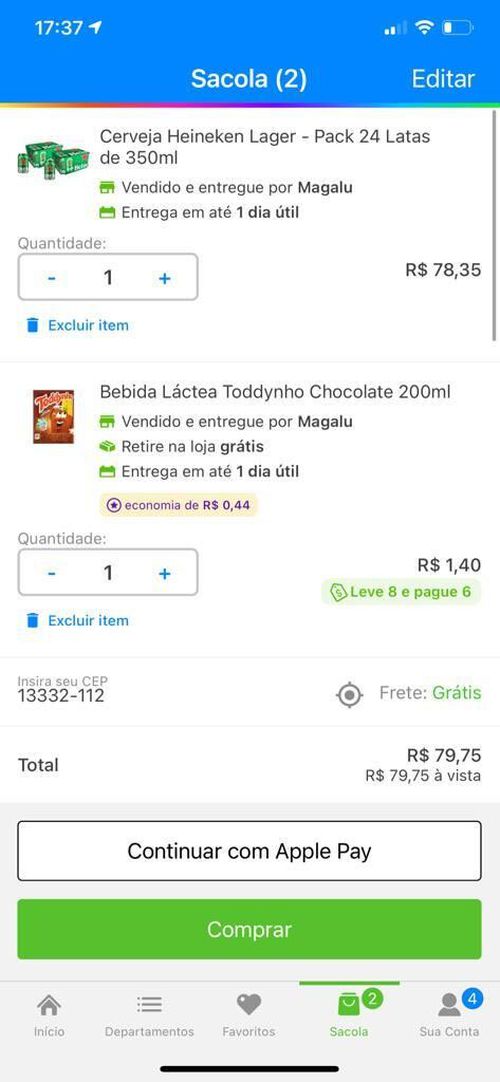Open the Toddynho product image
The width and height of the screenshot is (500, 1082).
(x=53, y=417)
